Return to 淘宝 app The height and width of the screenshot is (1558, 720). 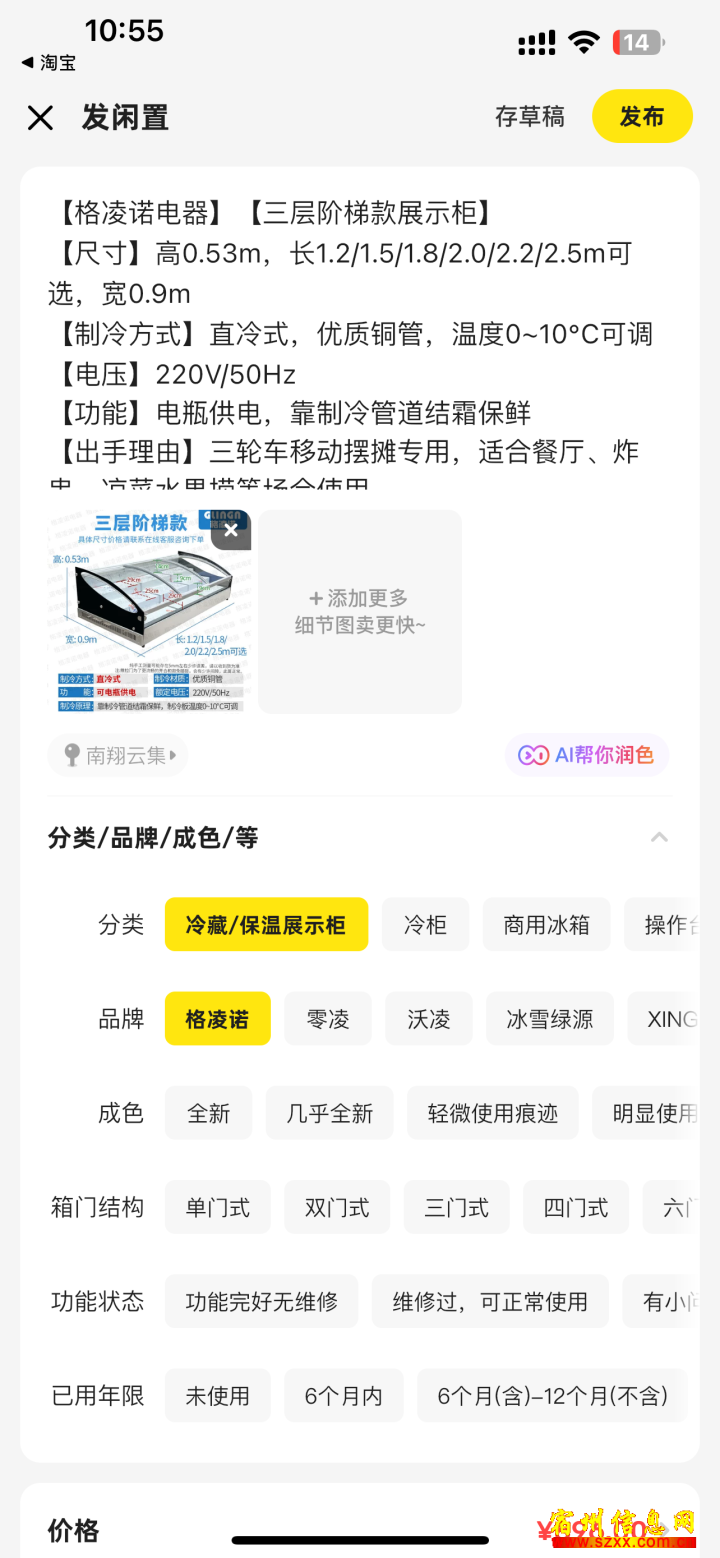point(48,62)
